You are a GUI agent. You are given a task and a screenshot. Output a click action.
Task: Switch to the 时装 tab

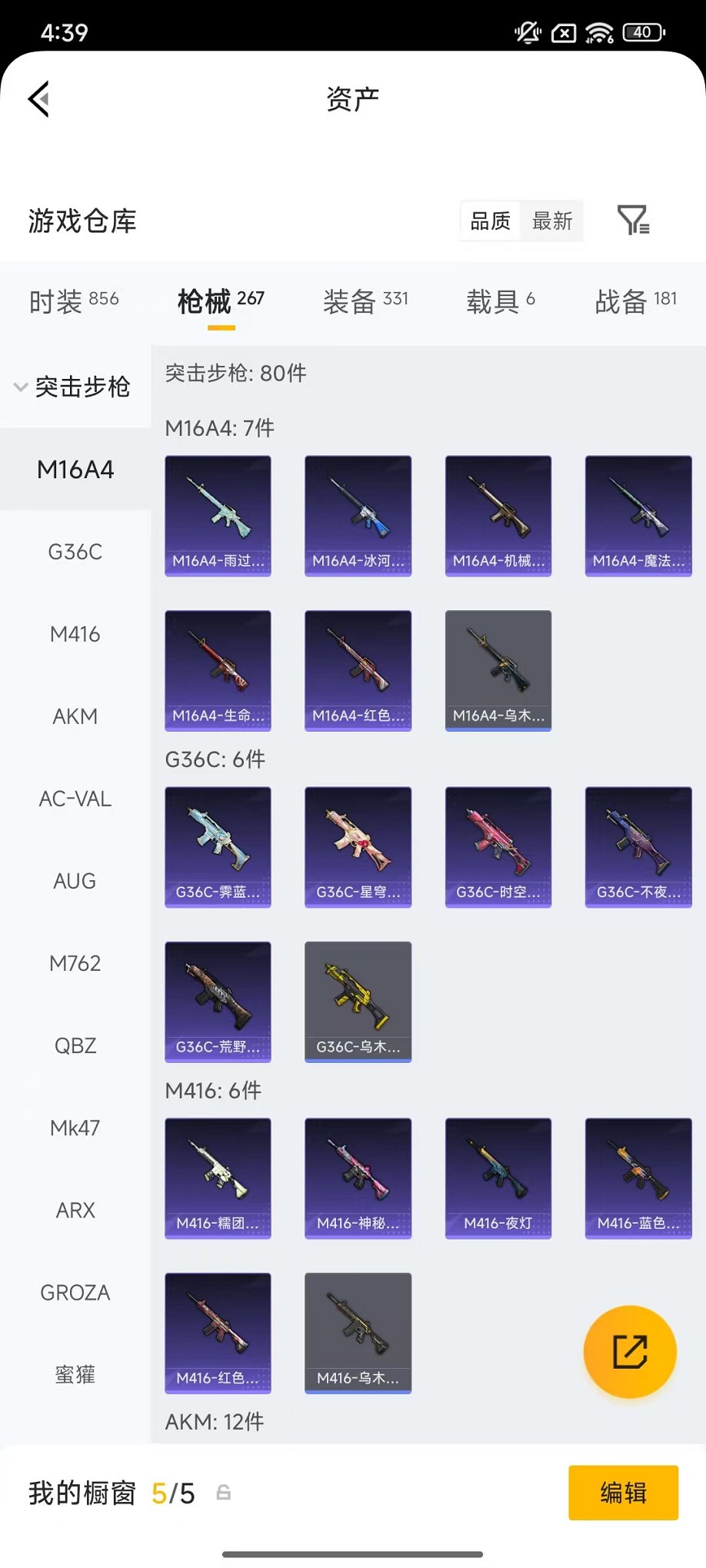pos(74,301)
